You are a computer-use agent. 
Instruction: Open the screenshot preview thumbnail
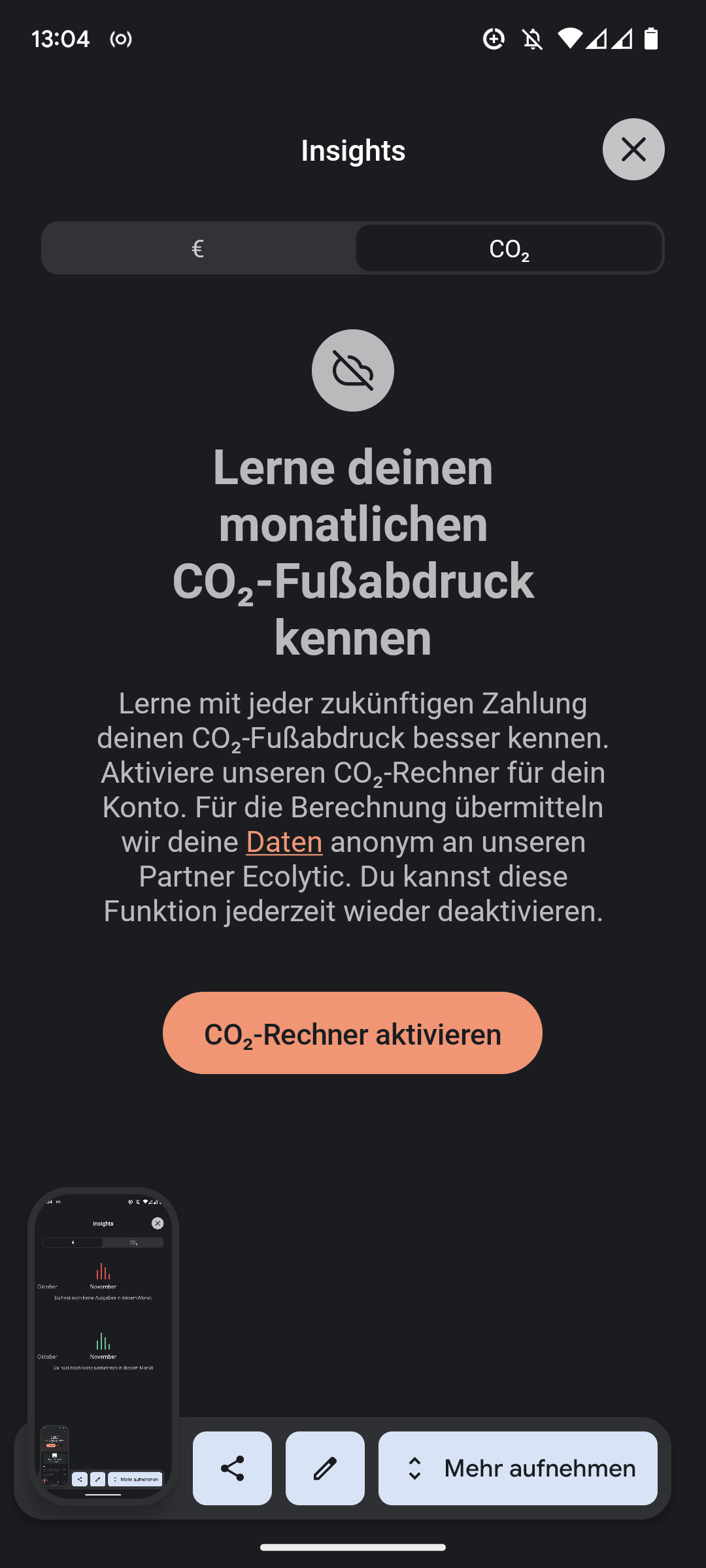(x=103, y=1345)
